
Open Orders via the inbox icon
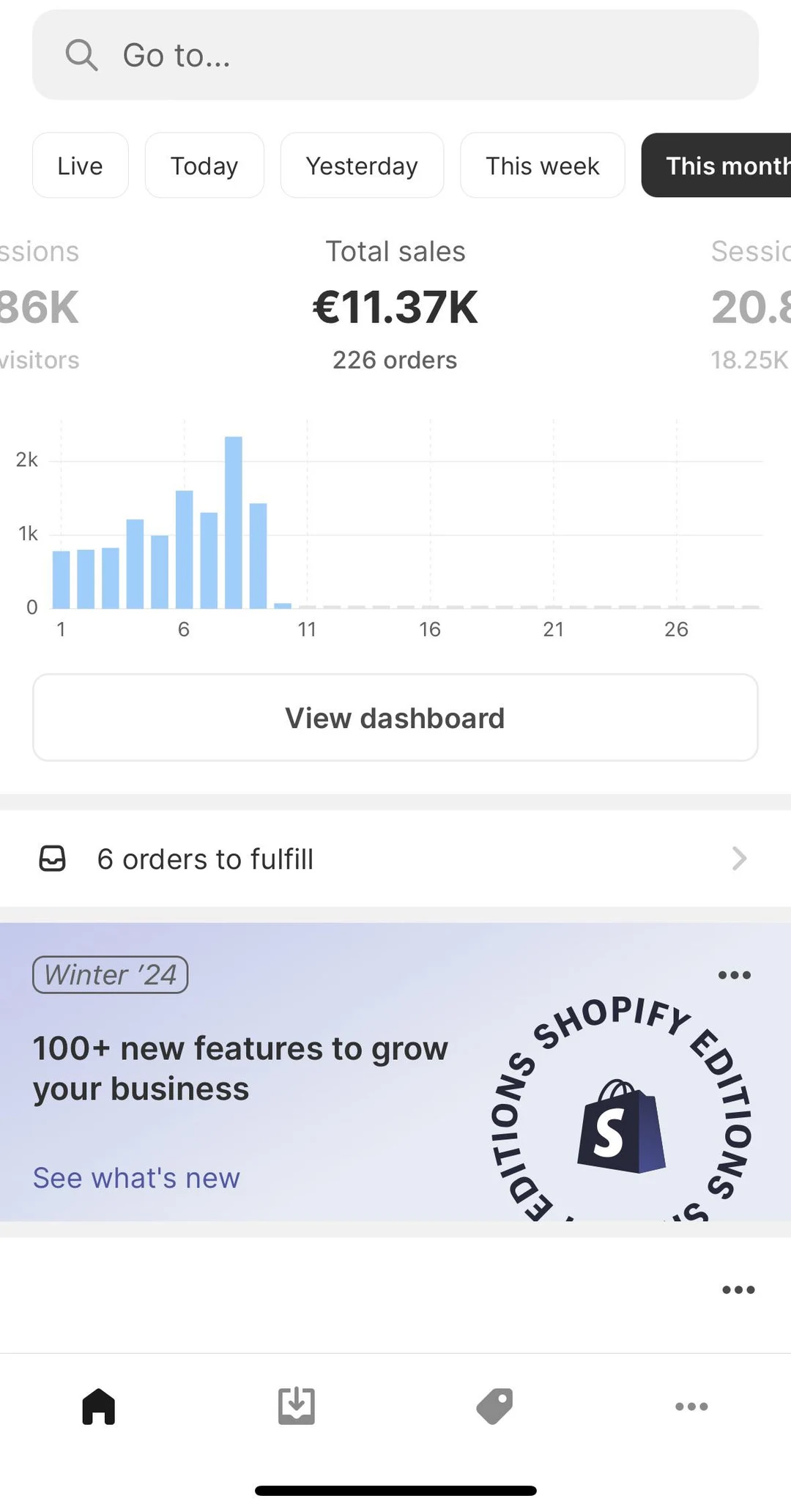pyautogui.click(x=296, y=1406)
